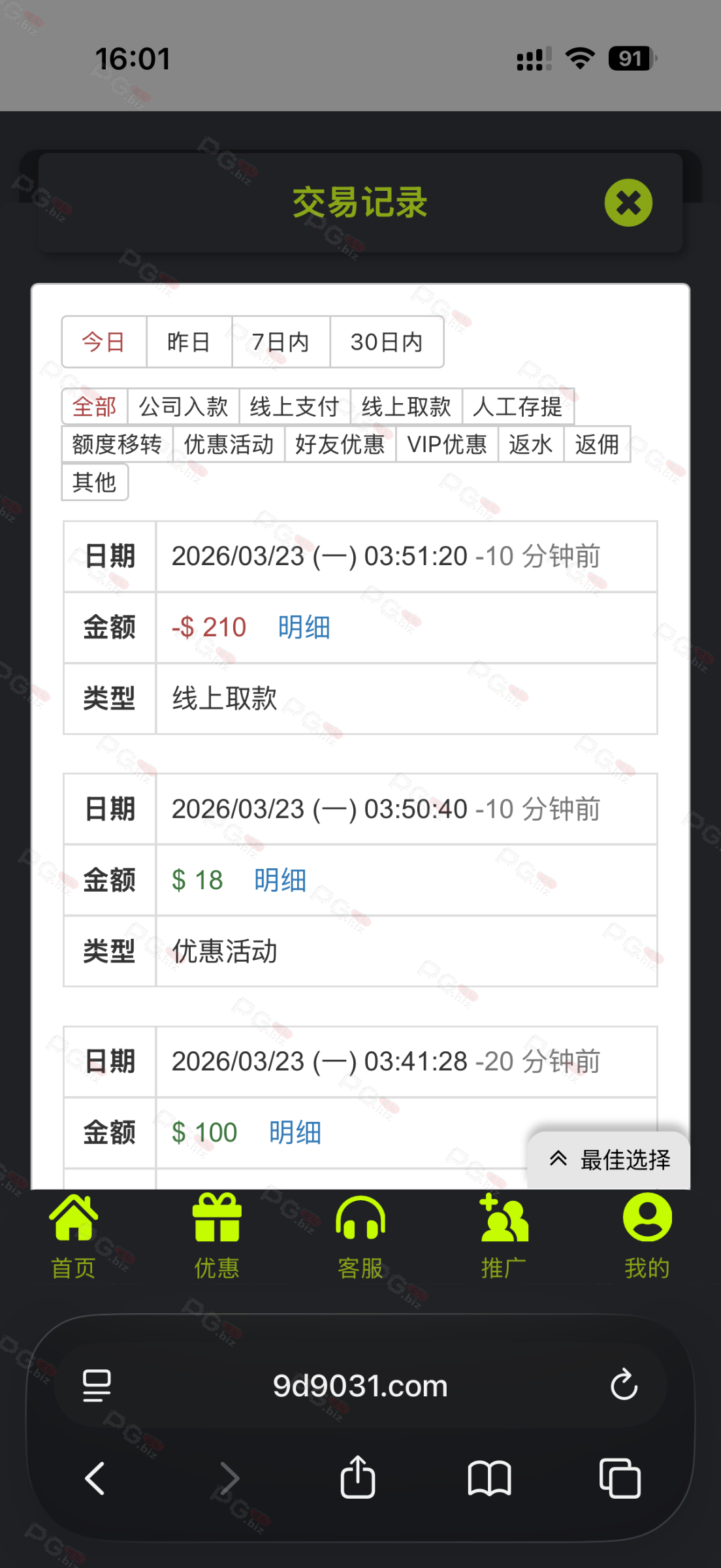Select the VIP优惠 filter
This screenshot has height=1568, width=721.
[447, 444]
